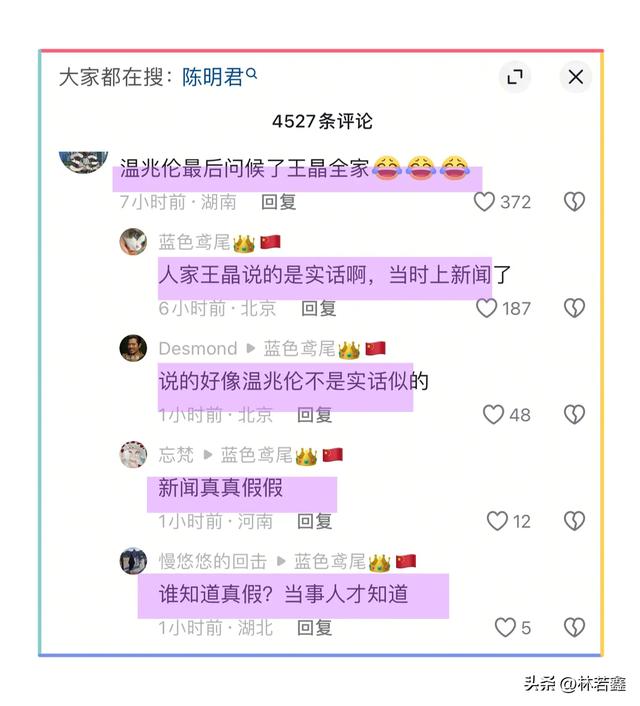Open 蓝色鸢尾's profile avatar
This screenshot has width=640, height=706.
pos(133,242)
